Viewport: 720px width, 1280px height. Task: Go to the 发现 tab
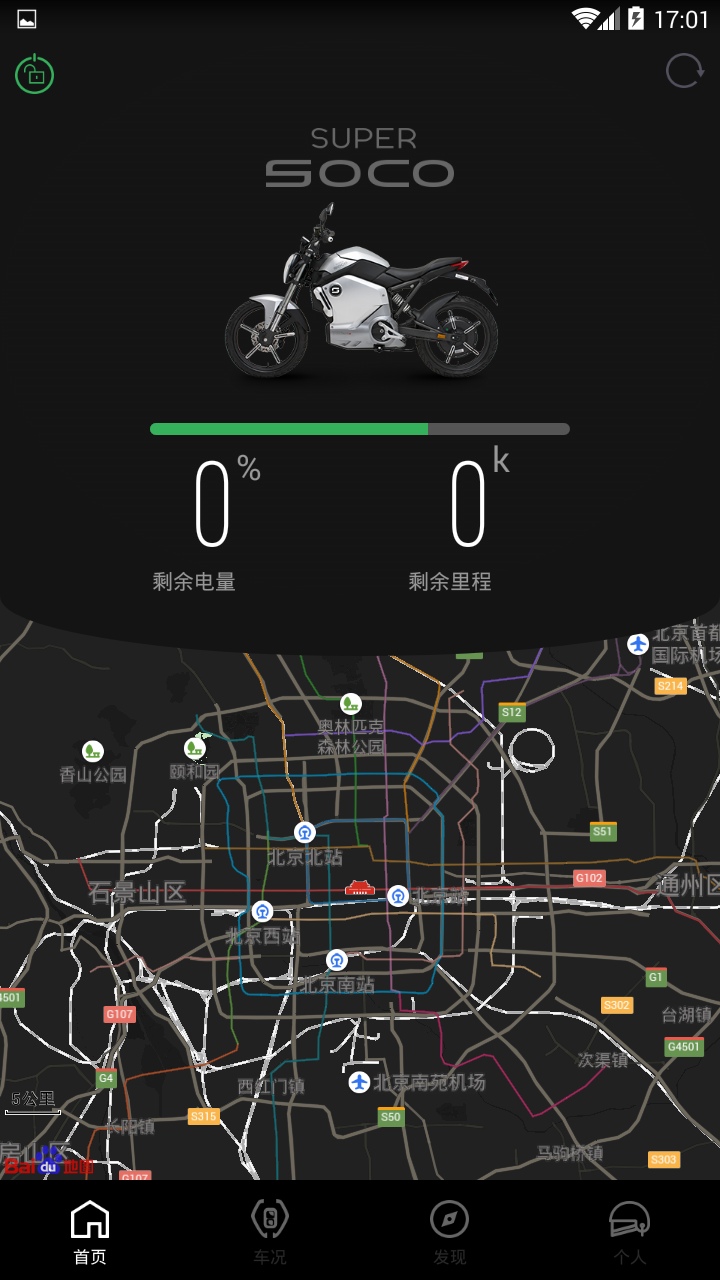(450, 1232)
